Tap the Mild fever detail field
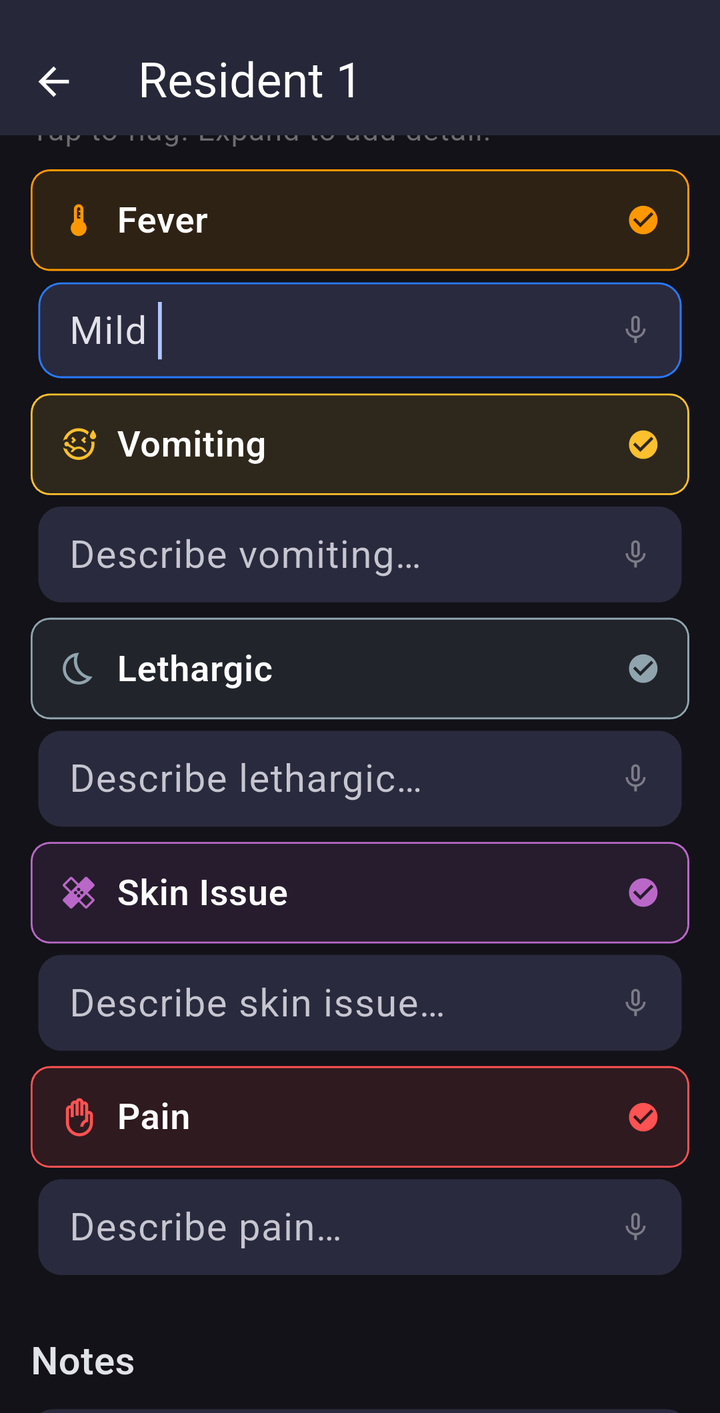This screenshot has width=720, height=1413. tap(360, 330)
